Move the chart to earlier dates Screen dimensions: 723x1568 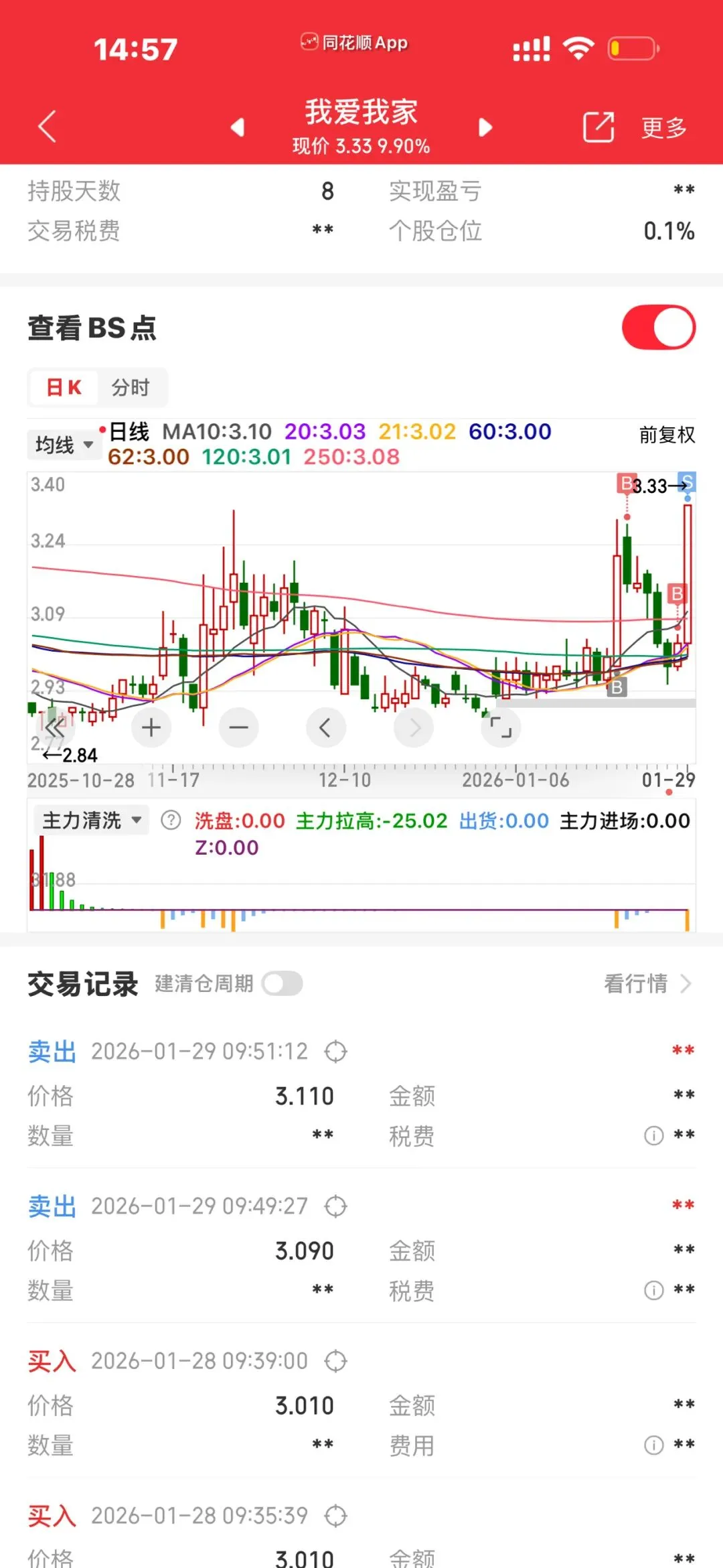326,727
